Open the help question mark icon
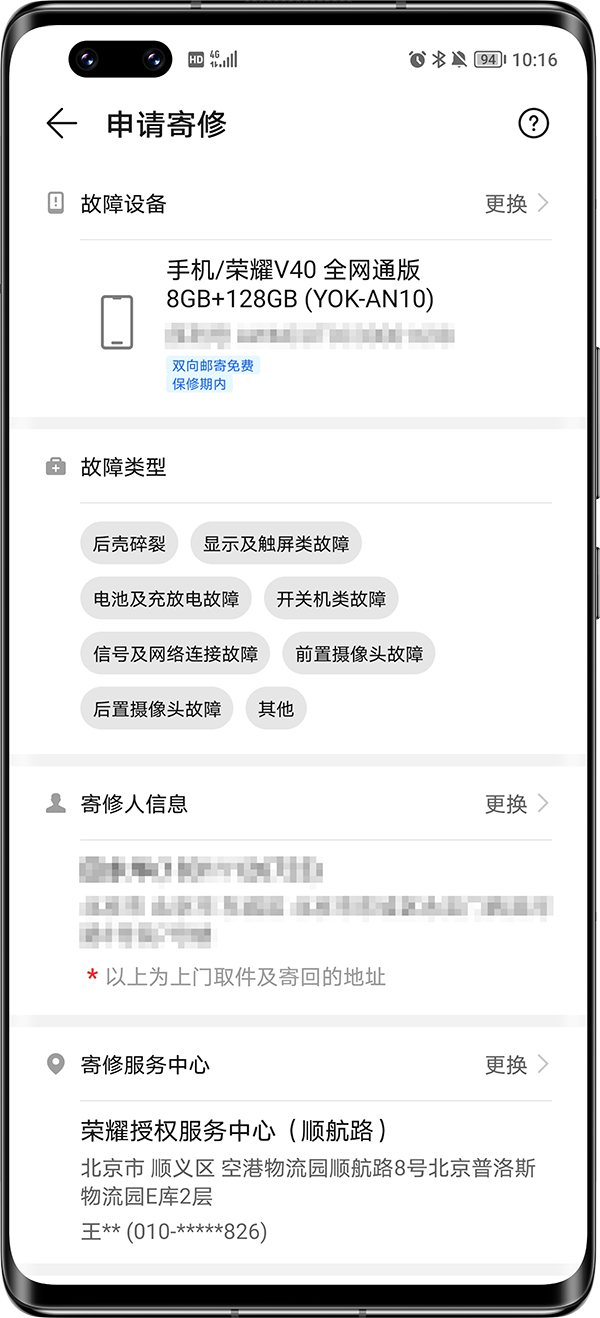The height and width of the screenshot is (1318, 600). 534,124
